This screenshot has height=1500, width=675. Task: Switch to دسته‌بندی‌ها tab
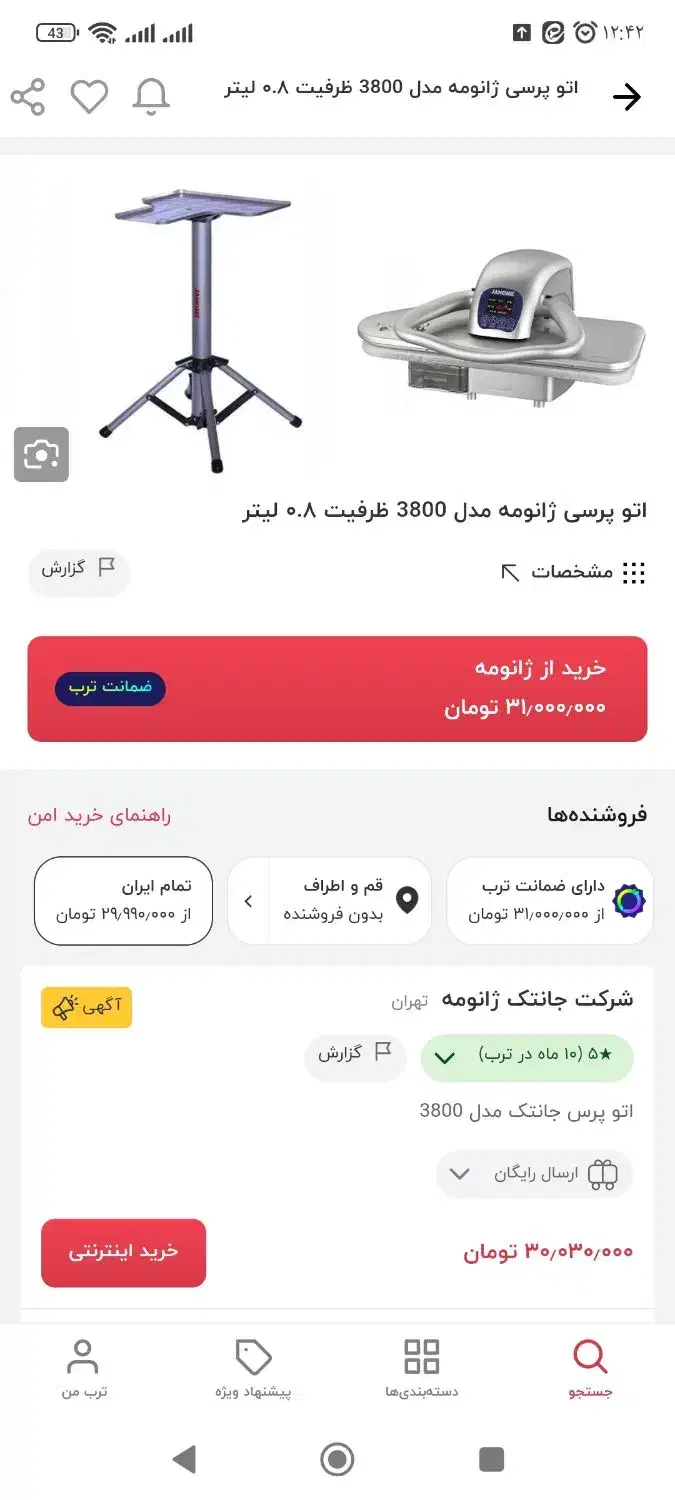pyautogui.click(x=421, y=1368)
